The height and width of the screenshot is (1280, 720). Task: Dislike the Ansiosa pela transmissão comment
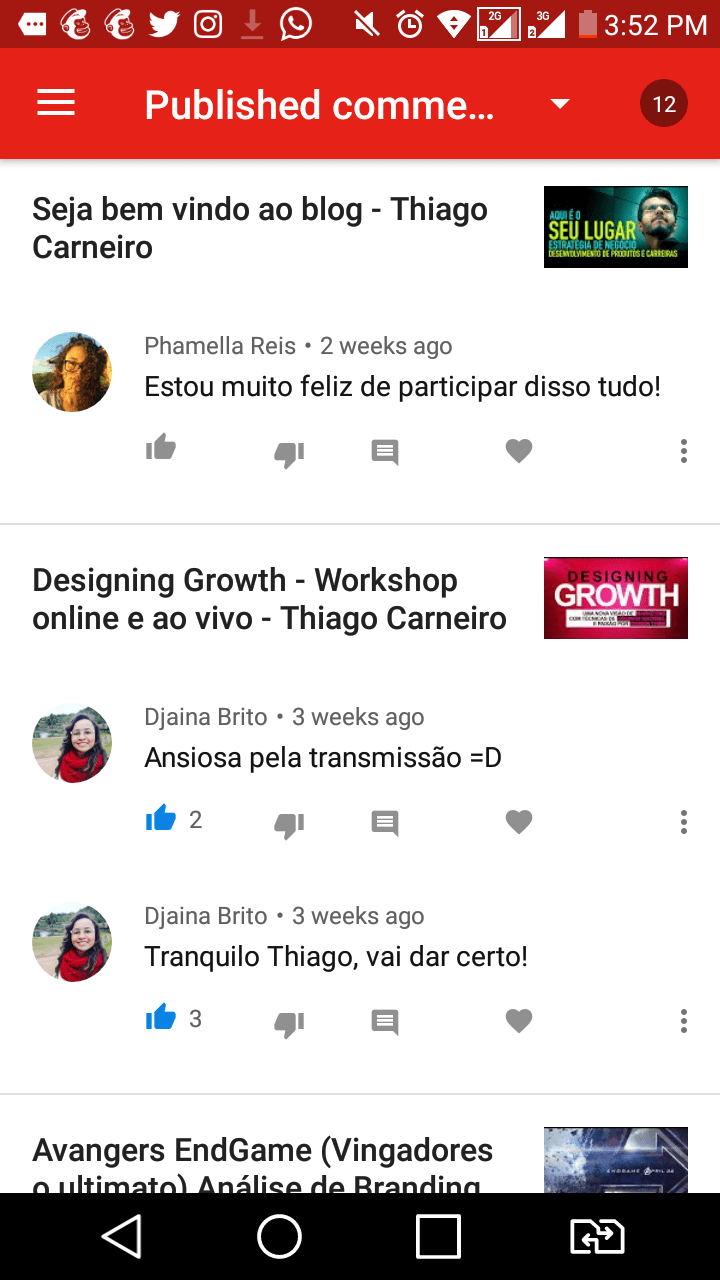pyautogui.click(x=289, y=824)
